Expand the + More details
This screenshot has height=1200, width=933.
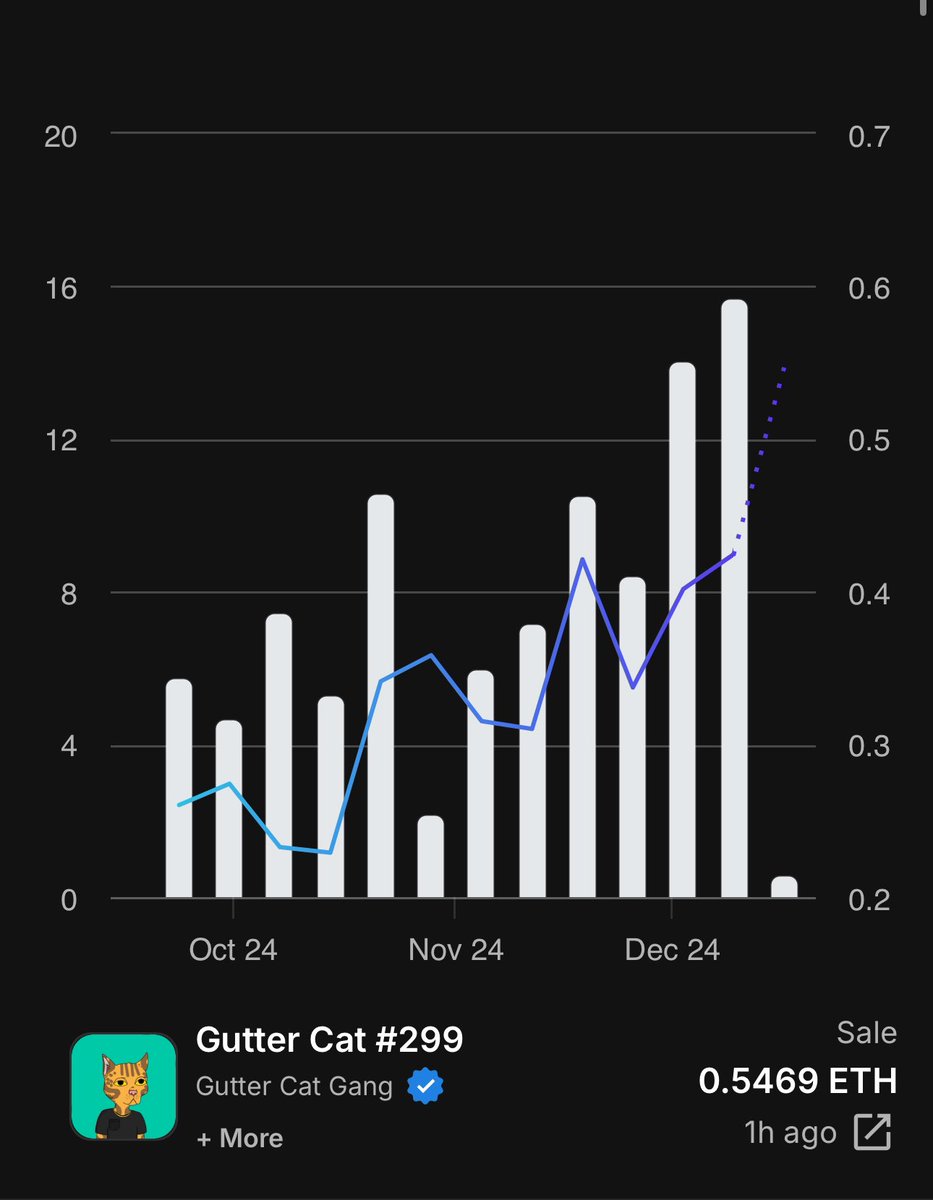(240, 1138)
